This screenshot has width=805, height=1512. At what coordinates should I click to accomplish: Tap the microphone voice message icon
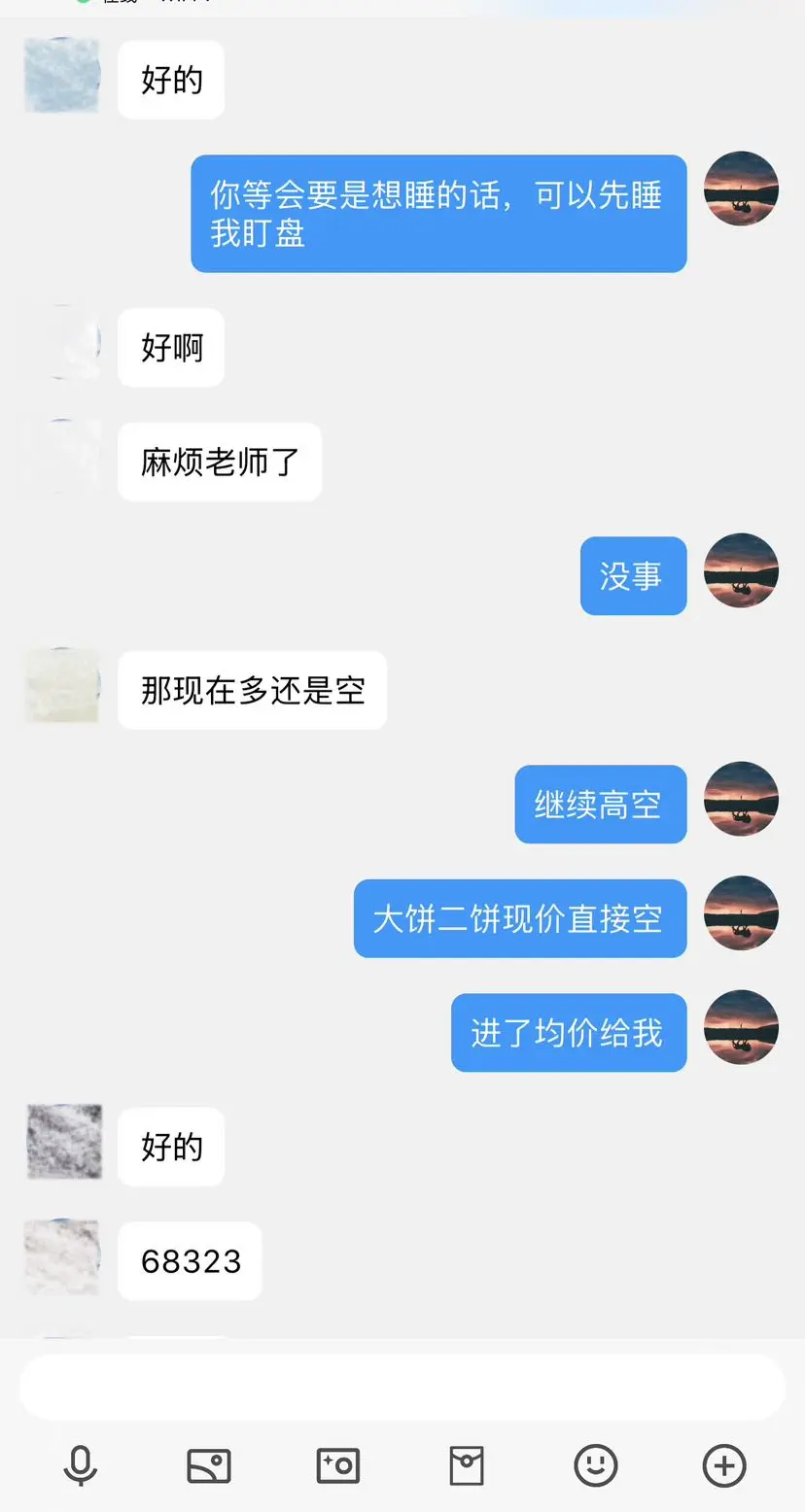tap(80, 1465)
